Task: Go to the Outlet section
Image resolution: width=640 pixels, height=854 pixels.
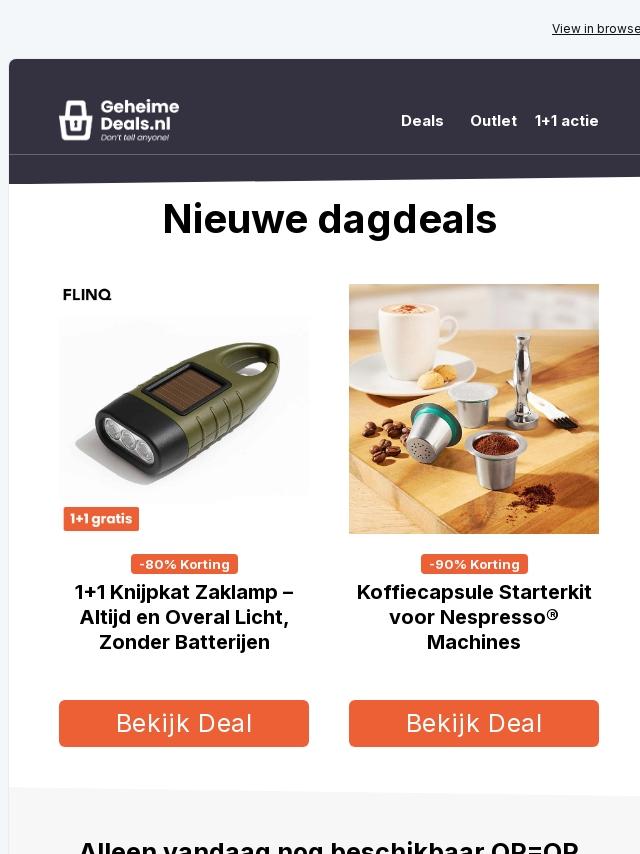Action: tap(493, 121)
